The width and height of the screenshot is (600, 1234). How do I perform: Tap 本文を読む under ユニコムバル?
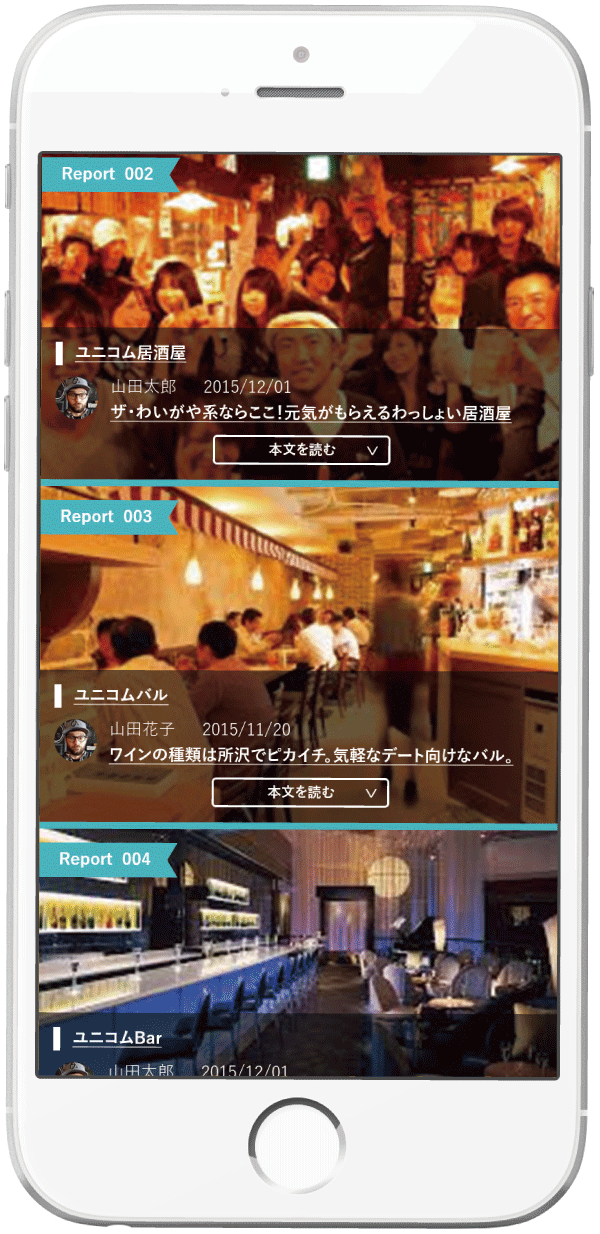[300, 793]
